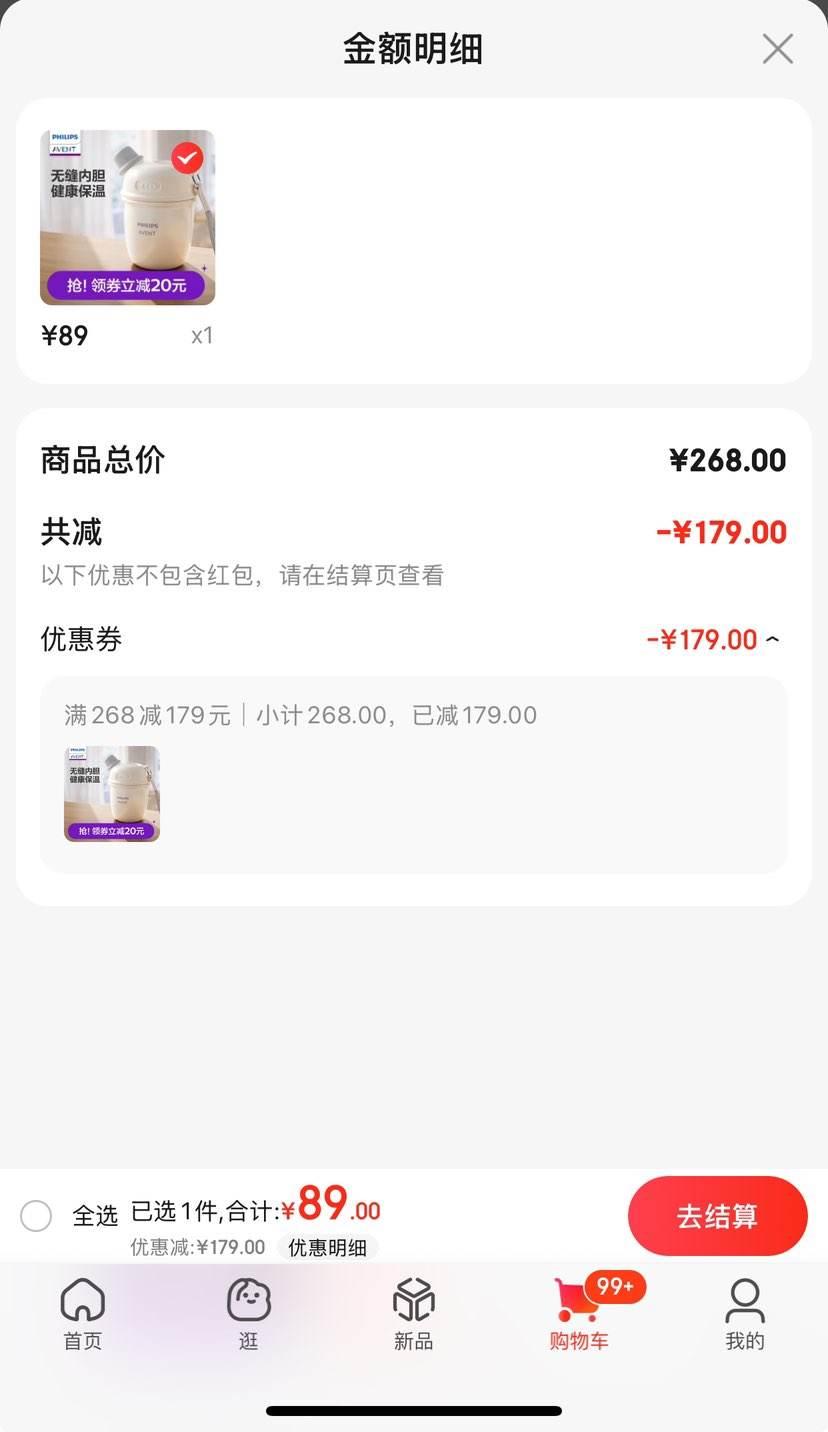This screenshot has height=1432, width=828.
Task: Tap the small product image under the coupon
Action: (x=111, y=794)
